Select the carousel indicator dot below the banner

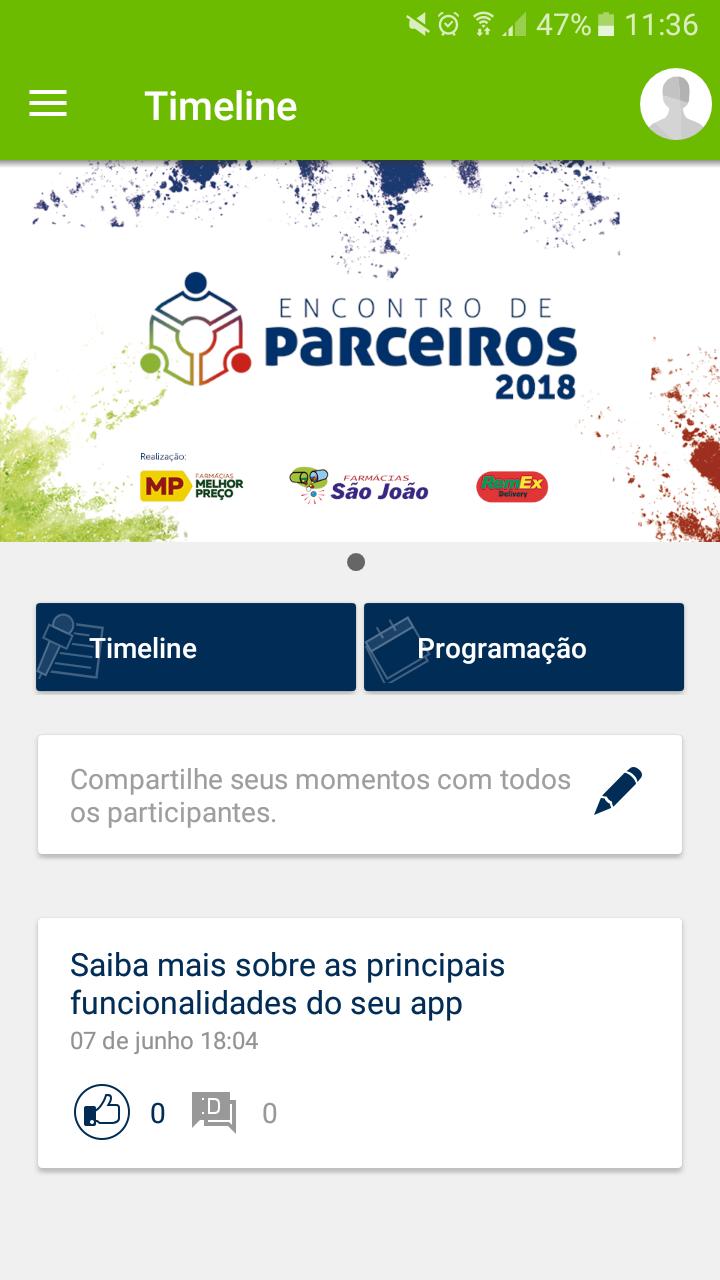355,562
